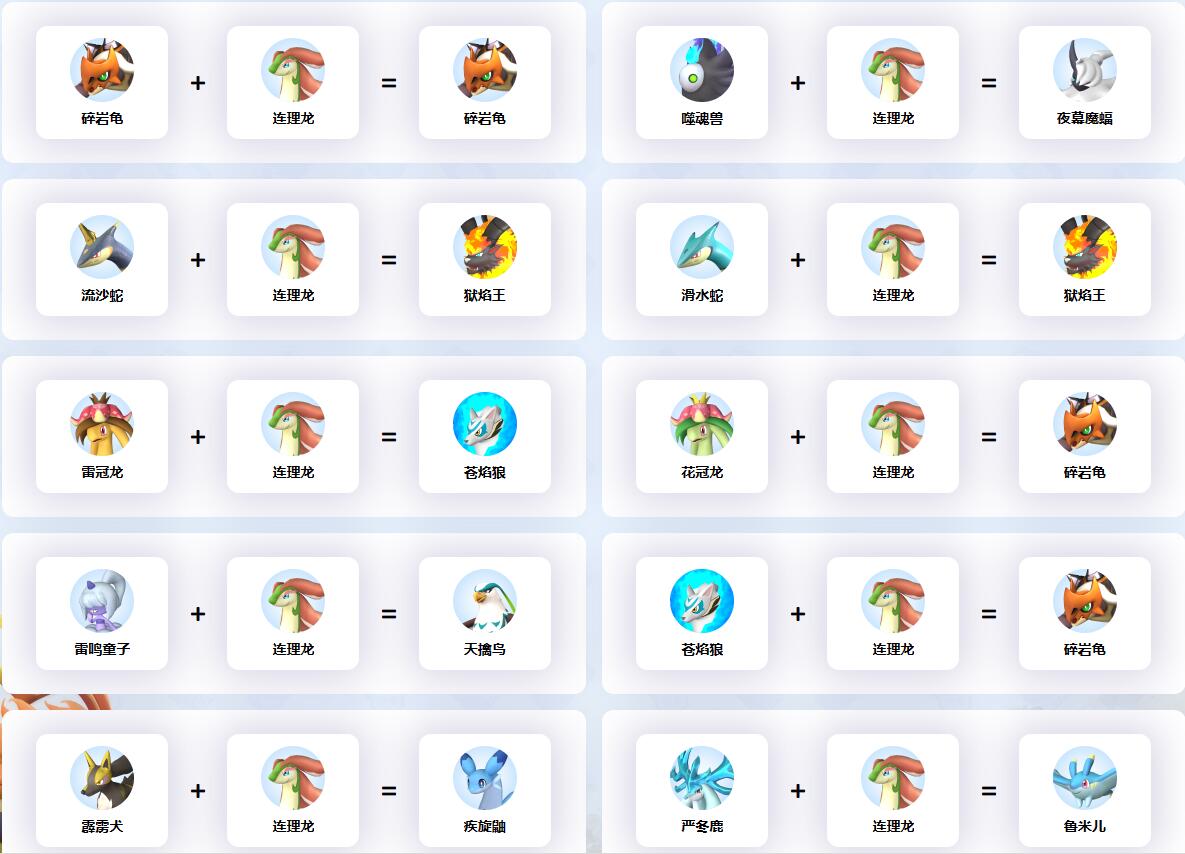Open 苍焰狼 result in the 雷冠龙 formula
The height and width of the screenshot is (854, 1185).
tap(484, 436)
